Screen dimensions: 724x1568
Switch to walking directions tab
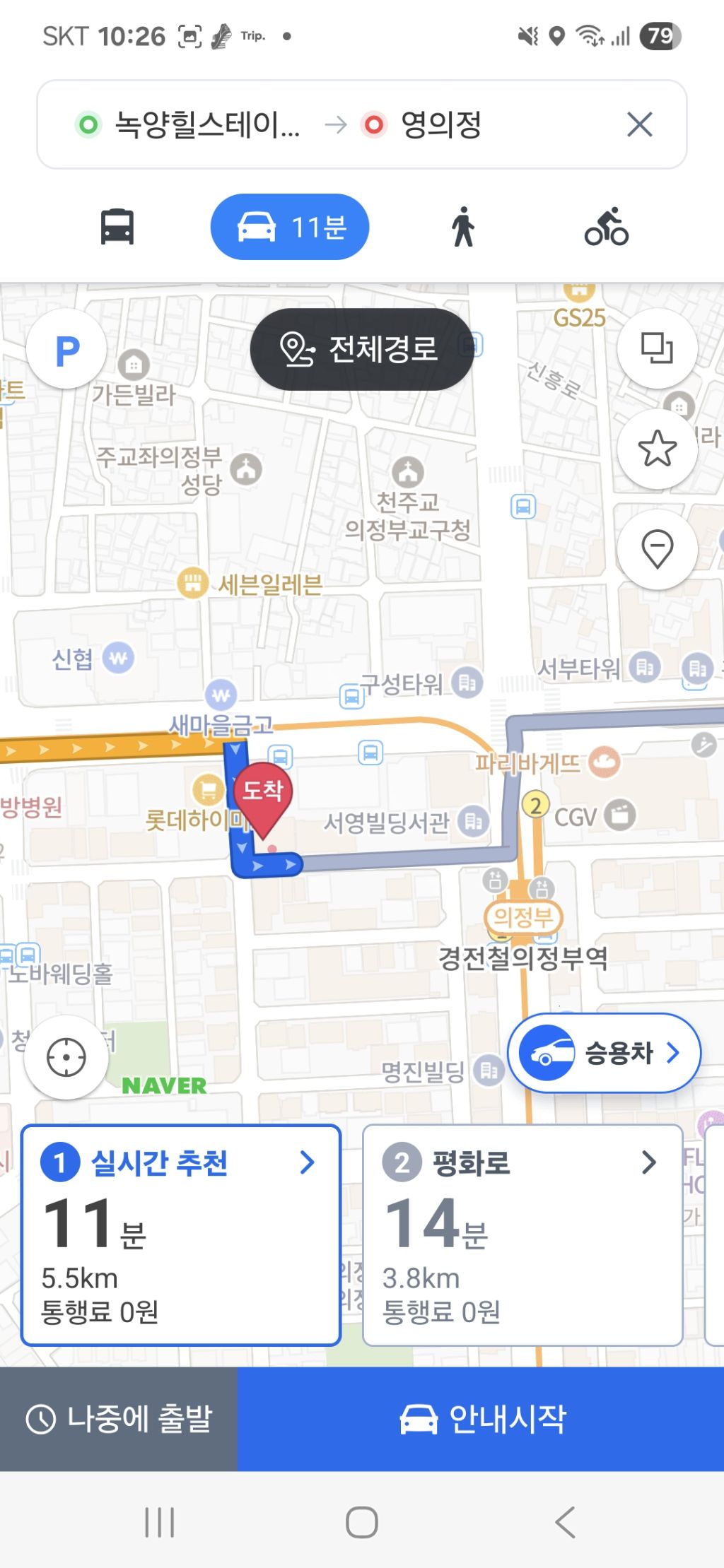[x=463, y=227]
